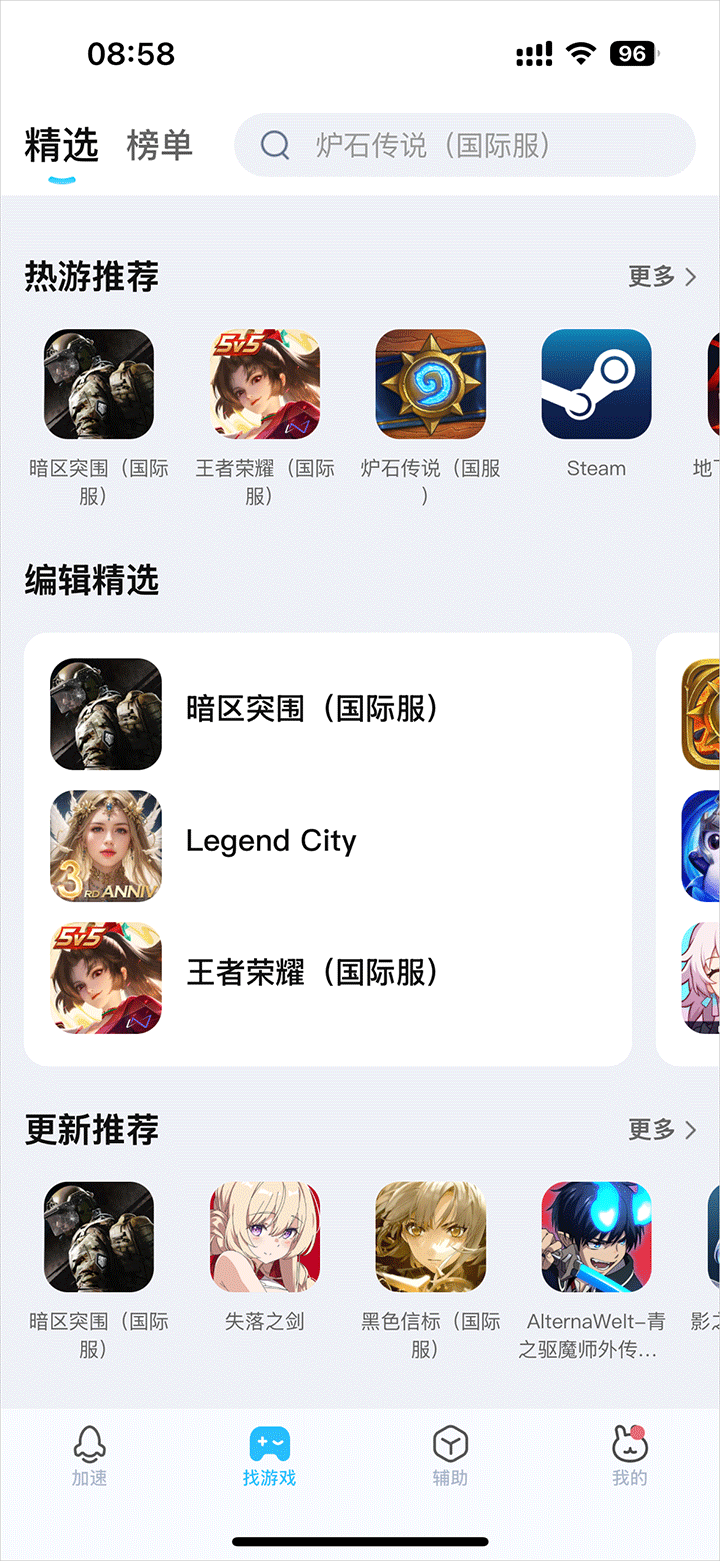Open the 我的 tab
Screen dimensions: 720x1561
coord(630,1456)
